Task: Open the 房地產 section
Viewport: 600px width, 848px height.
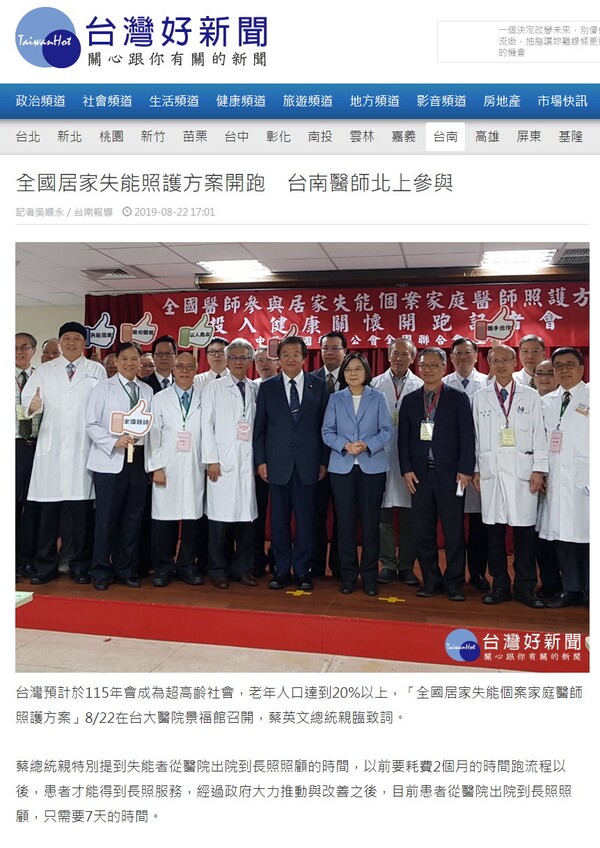Action: click(x=502, y=101)
